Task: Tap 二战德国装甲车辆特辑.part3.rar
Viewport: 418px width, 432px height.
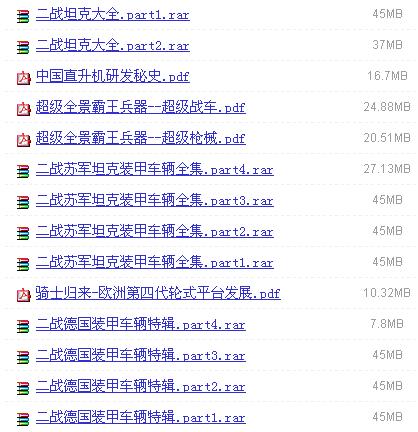Action: [141, 356]
